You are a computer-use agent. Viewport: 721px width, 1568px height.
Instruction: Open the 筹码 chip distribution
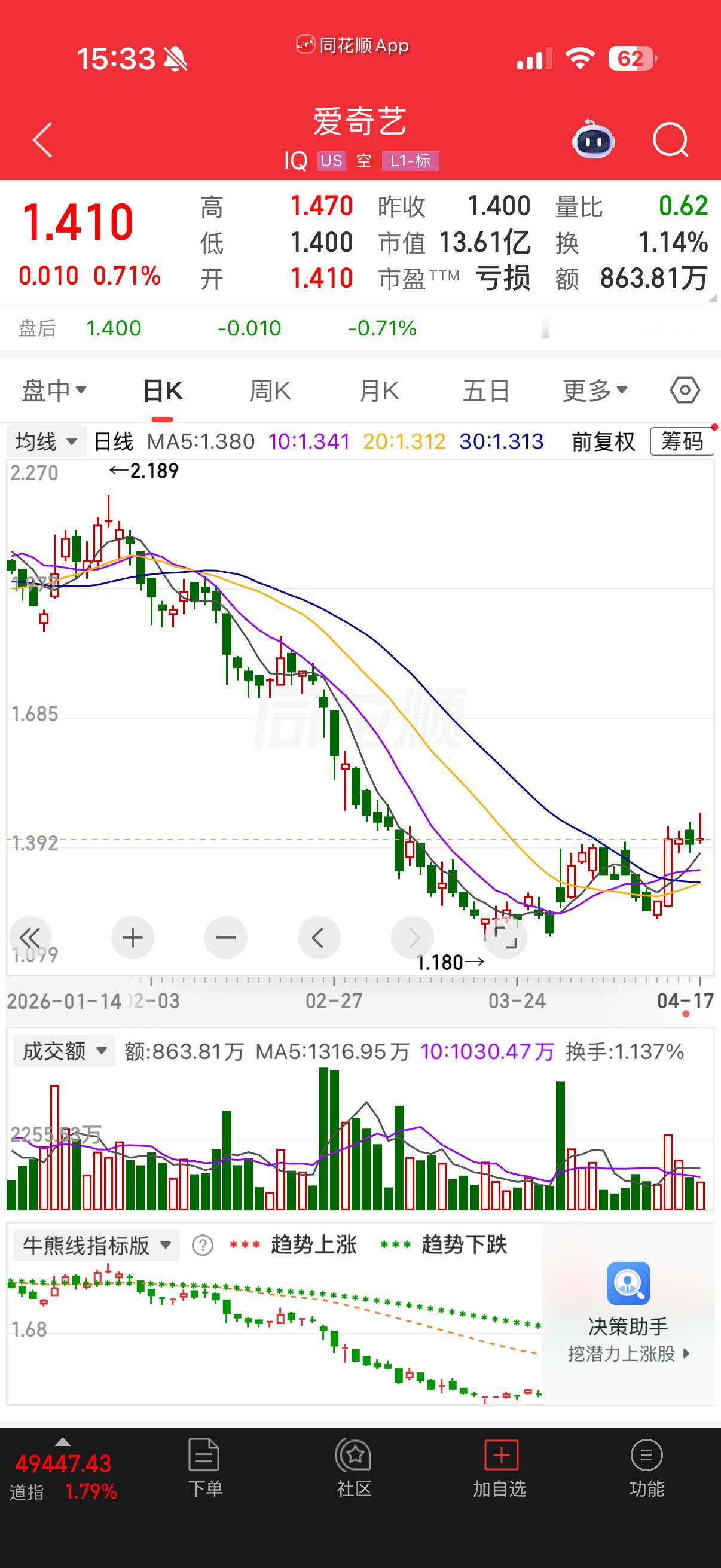click(x=682, y=441)
